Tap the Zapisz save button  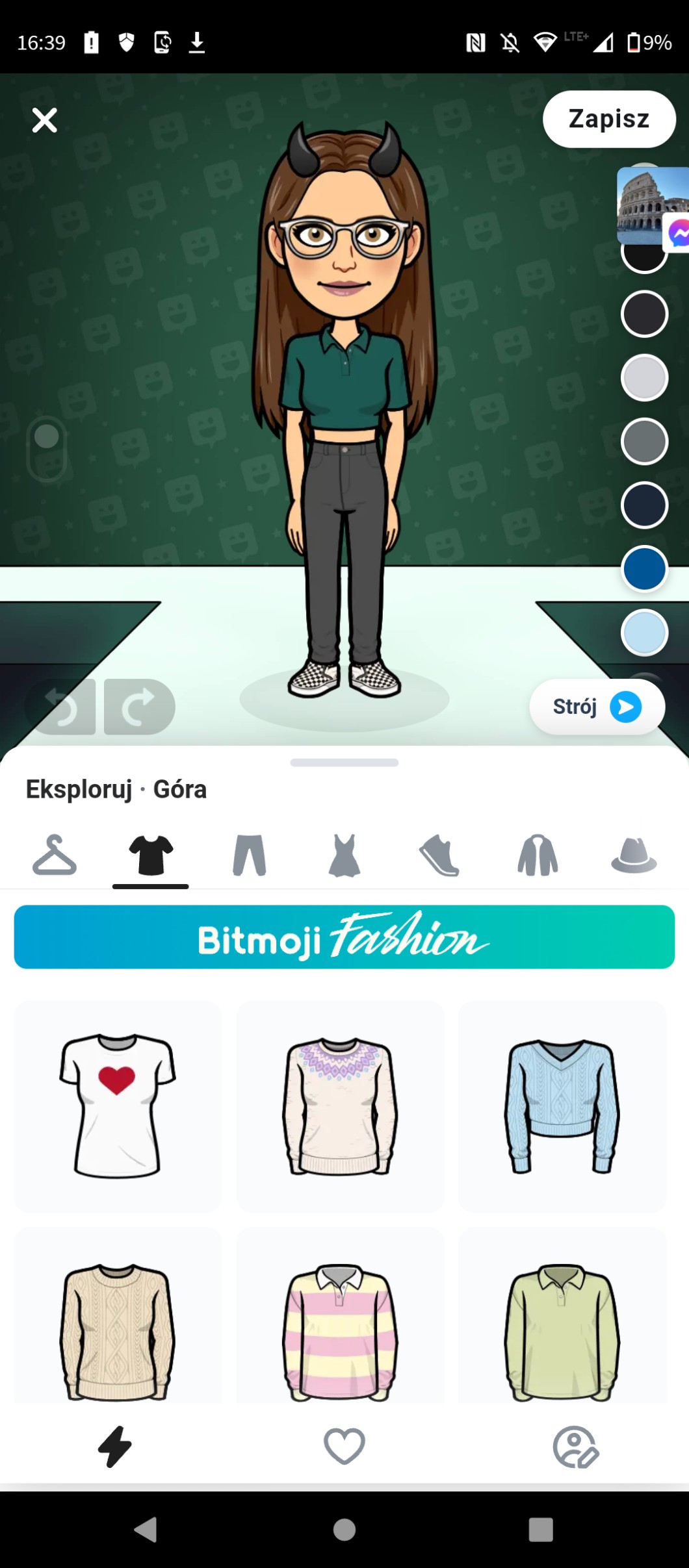click(x=609, y=119)
